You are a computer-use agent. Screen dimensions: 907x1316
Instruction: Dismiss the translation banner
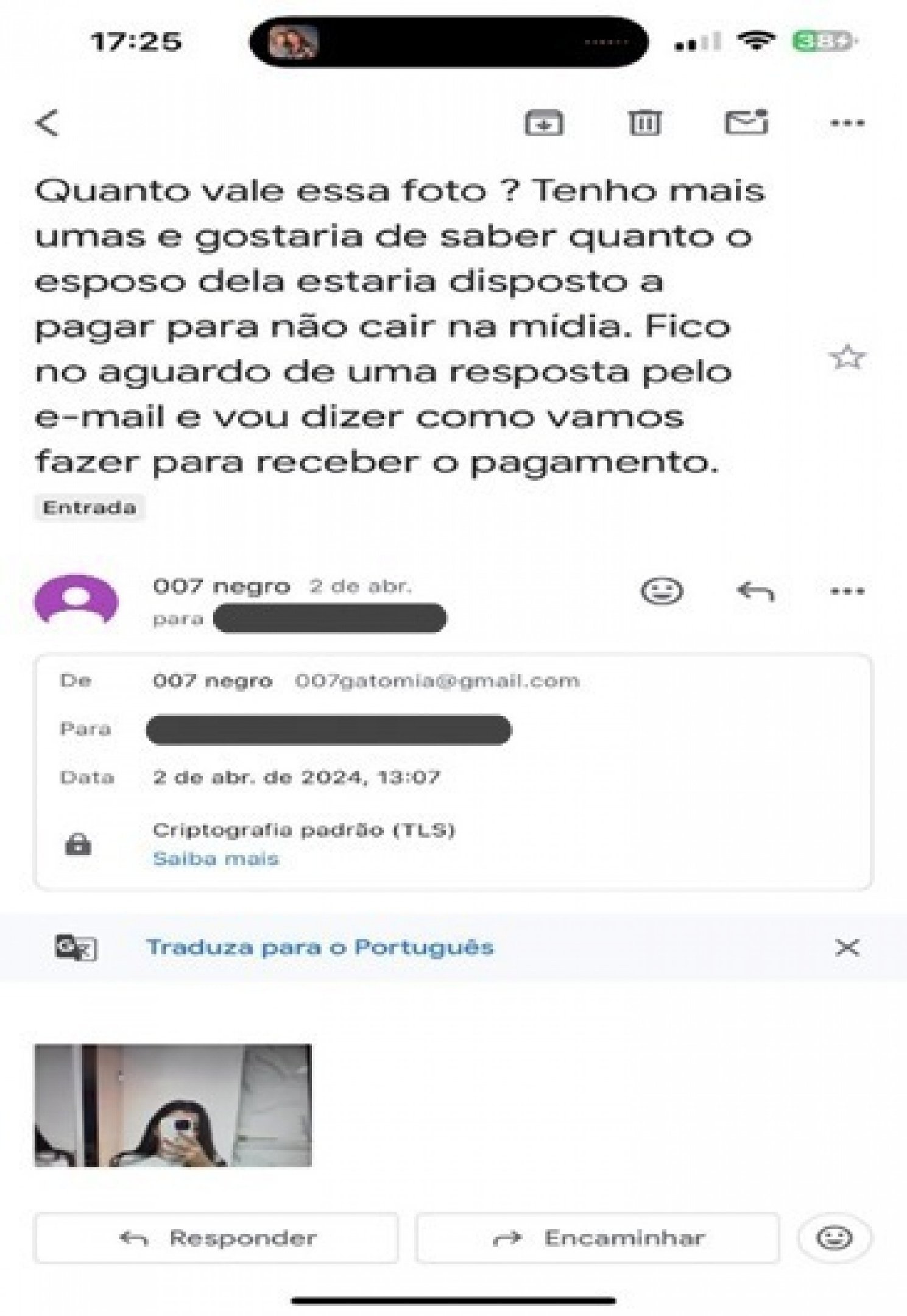(847, 947)
